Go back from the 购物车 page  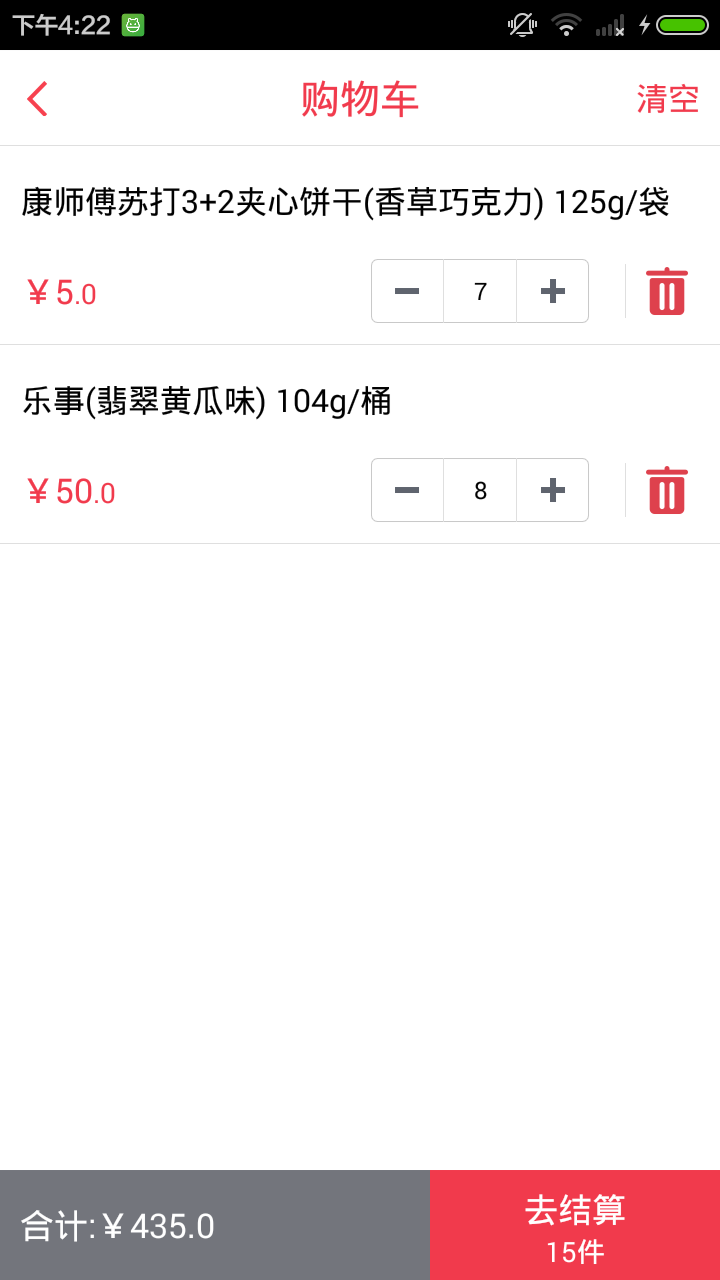click(38, 99)
